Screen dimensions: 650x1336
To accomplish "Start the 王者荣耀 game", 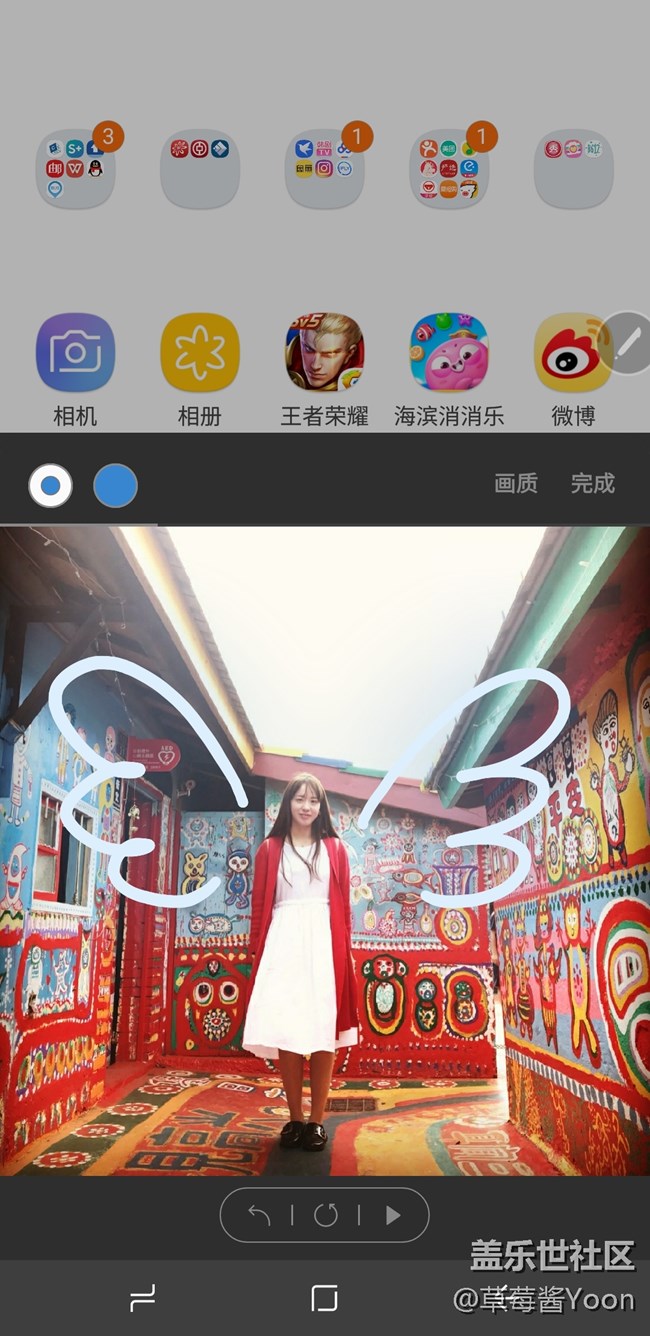I will pos(325,353).
